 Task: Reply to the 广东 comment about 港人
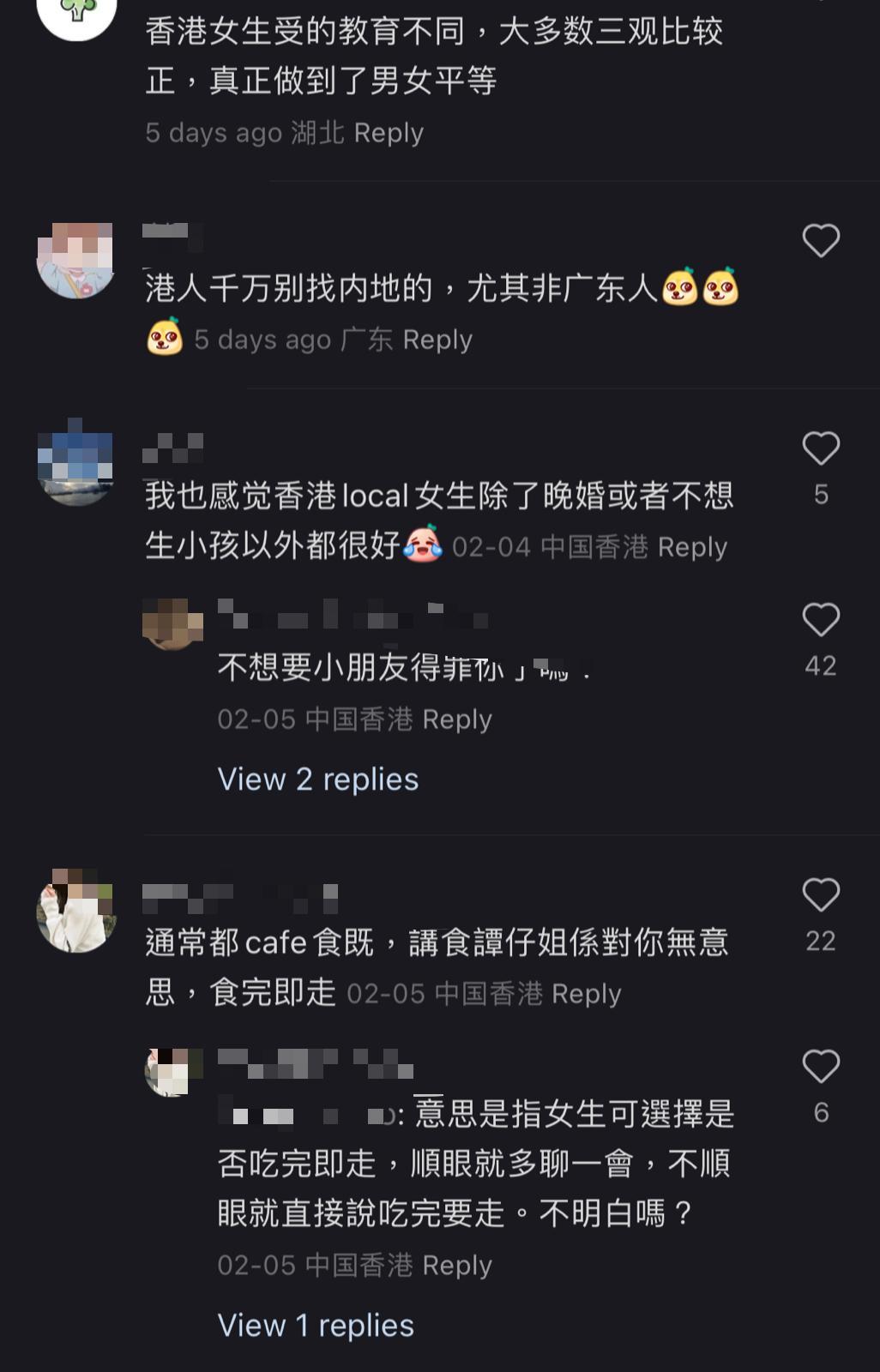tap(437, 340)
